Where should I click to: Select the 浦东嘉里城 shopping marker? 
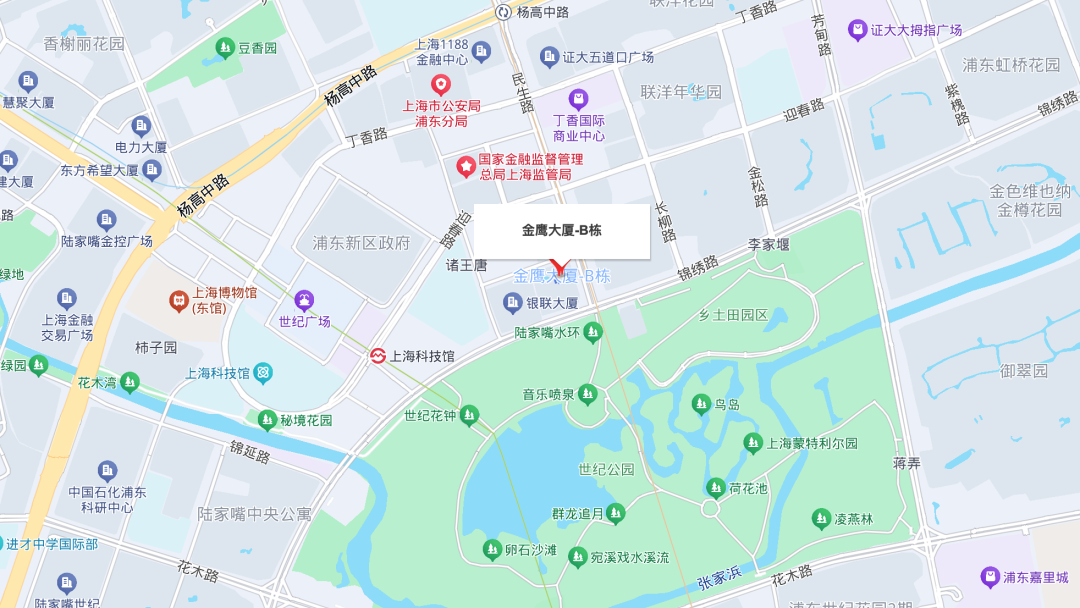pyautogui.click(x=990, y=577)
